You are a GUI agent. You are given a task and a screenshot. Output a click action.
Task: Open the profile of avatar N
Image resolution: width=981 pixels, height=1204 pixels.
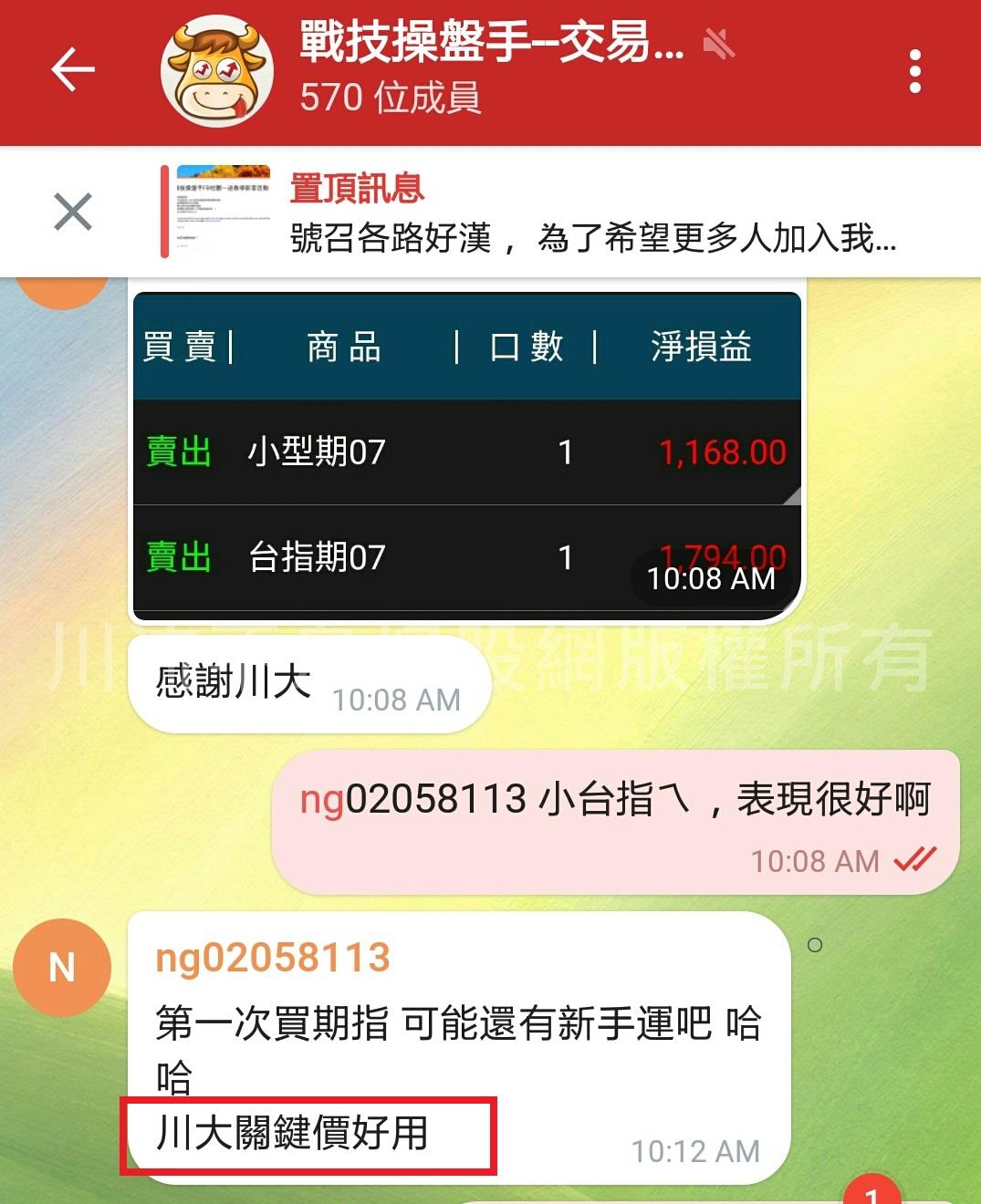tap(61, 968)
